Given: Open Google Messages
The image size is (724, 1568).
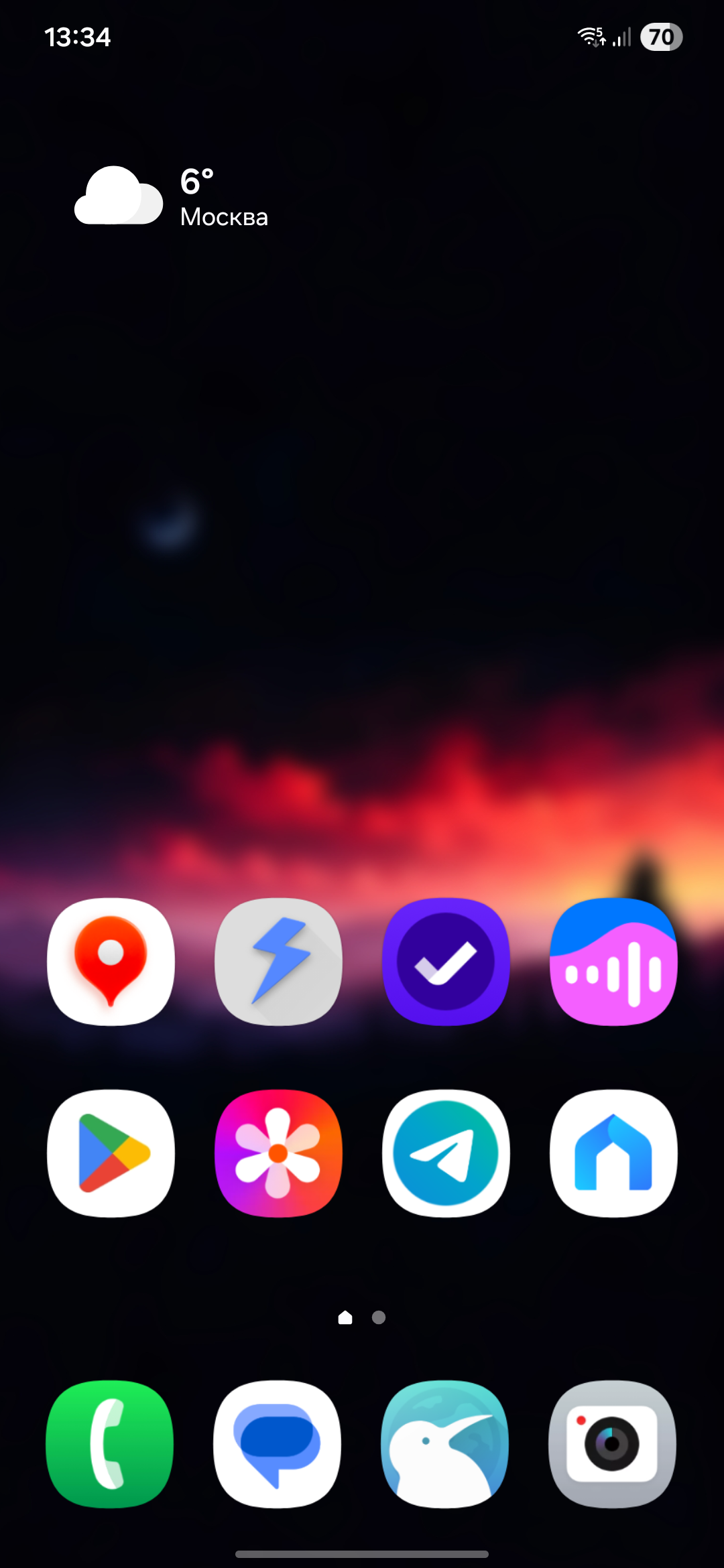Looking at the screenshot, I should pyautogui.click(x=277, y=1444).
